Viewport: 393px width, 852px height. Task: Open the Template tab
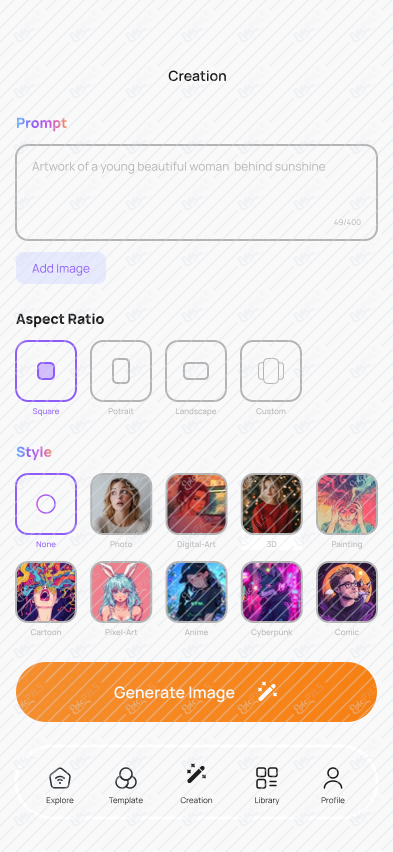click(126, 785)
